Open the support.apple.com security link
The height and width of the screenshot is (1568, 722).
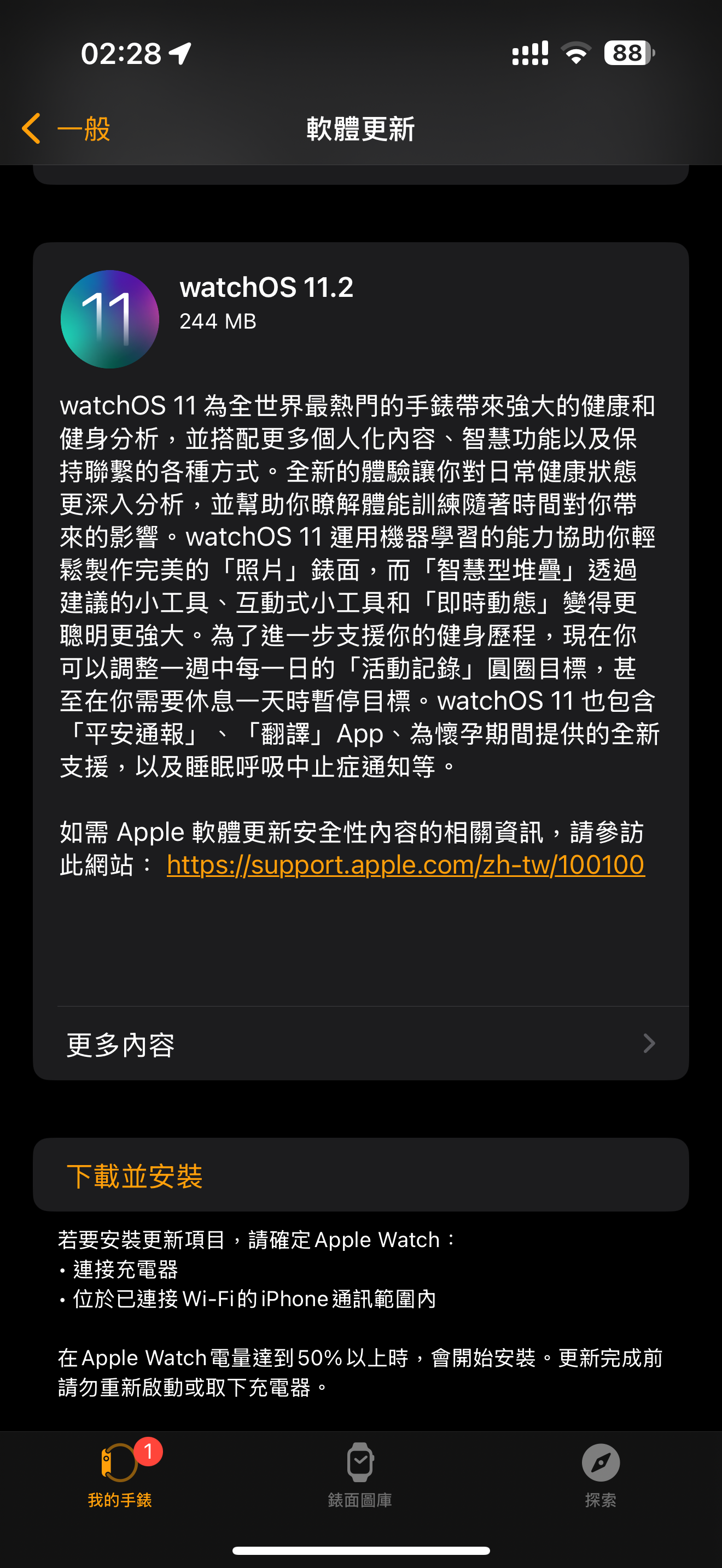(x=405, y=864)
